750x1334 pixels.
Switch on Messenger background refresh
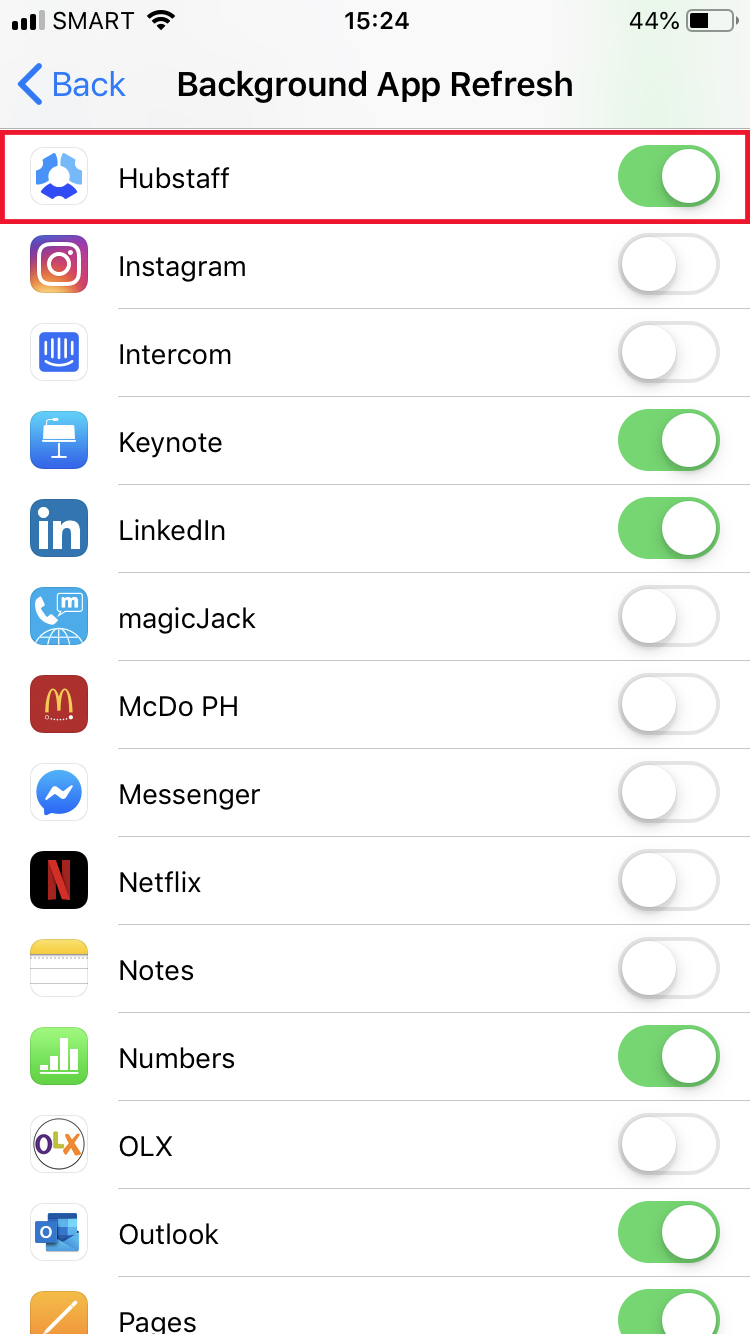(x=669, y=794)
